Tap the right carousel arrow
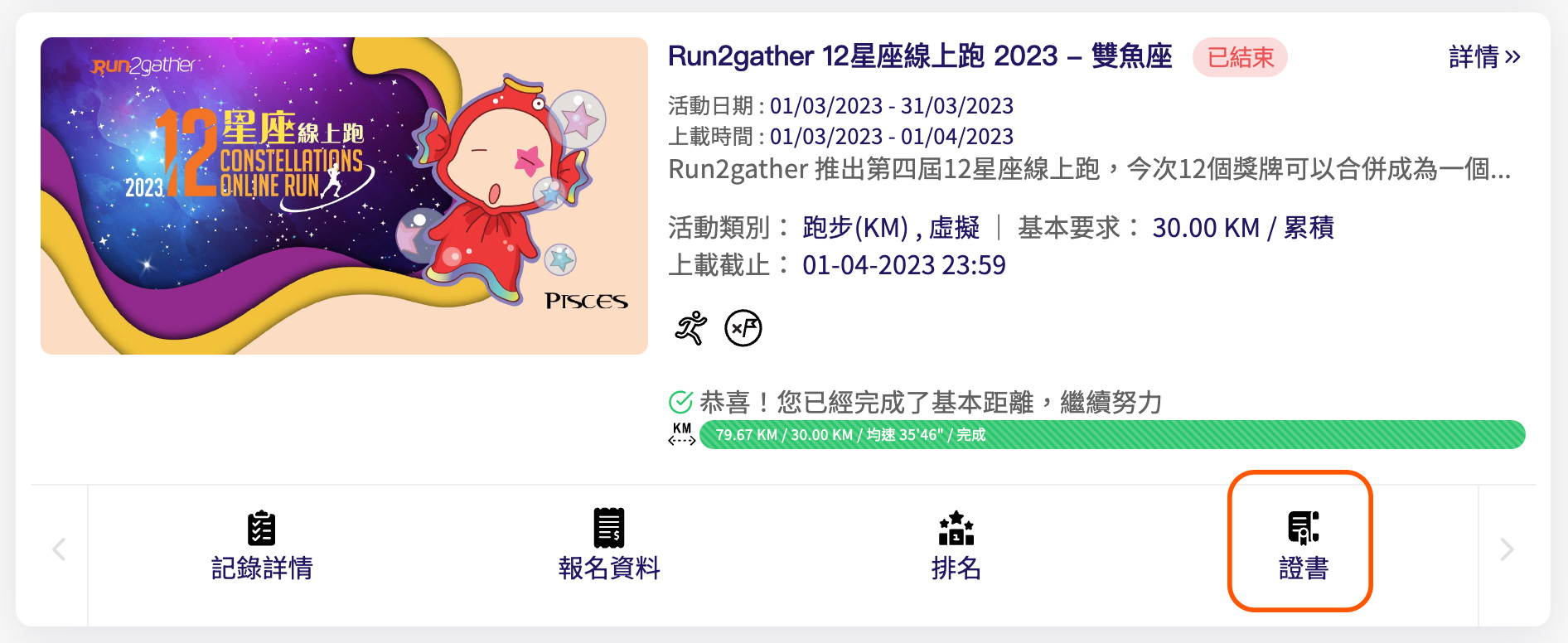 click(x=1507, y=549)
